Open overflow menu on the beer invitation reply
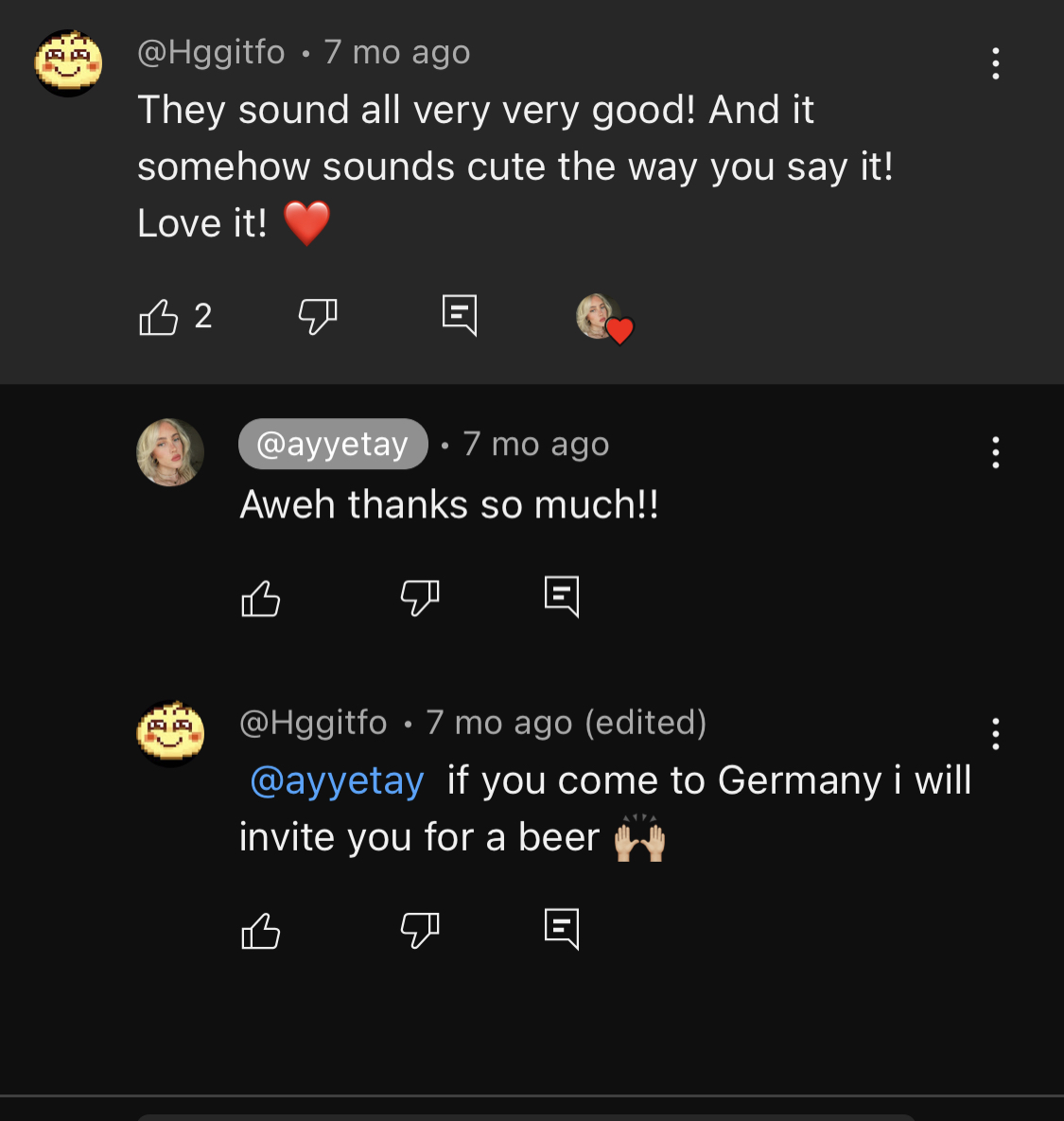The width and height of the screenshot is (1064, 1121). [x=995, y=733]
